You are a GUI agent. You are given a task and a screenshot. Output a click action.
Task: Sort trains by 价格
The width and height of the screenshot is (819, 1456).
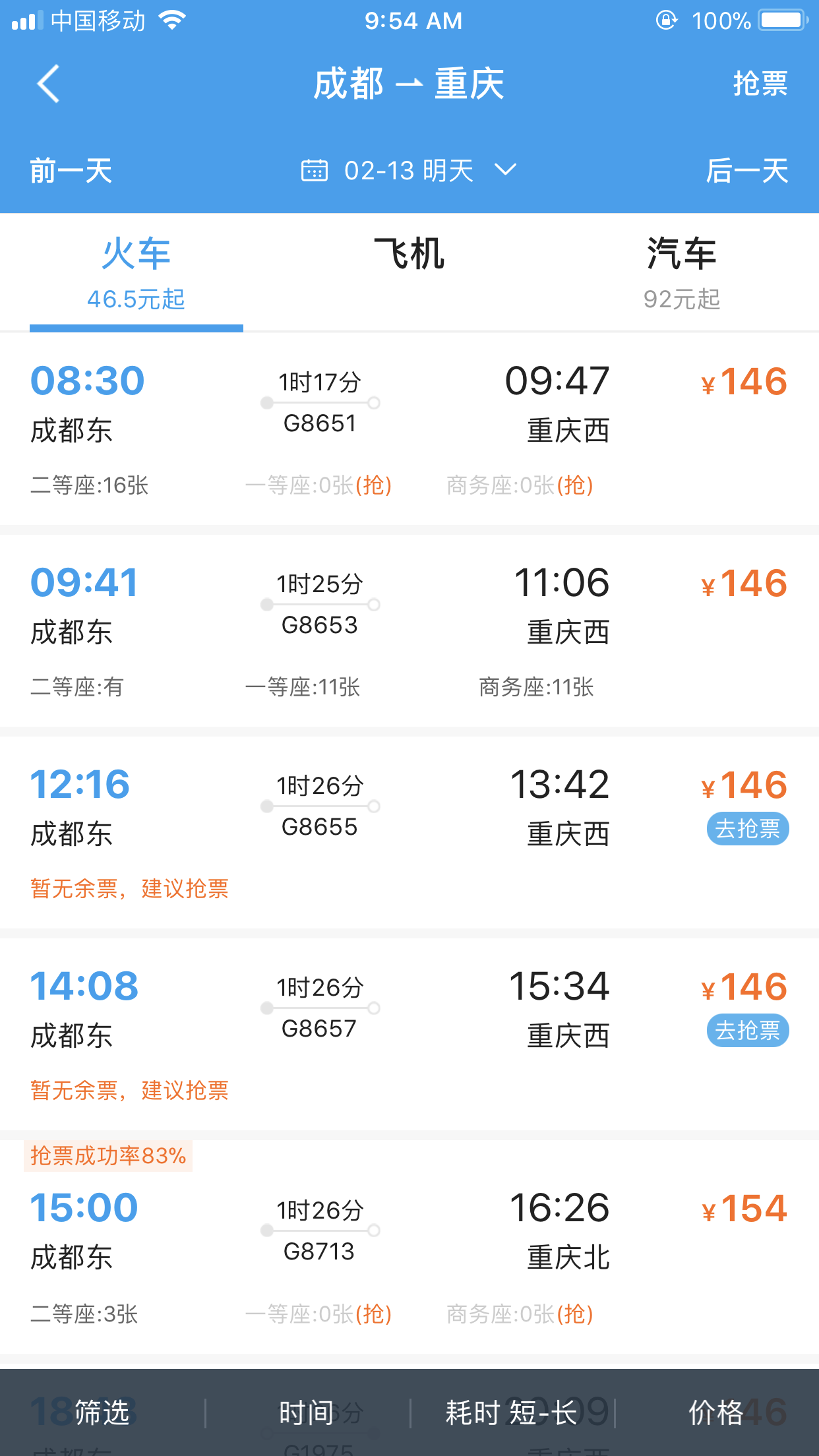[x=717, y=1412]
